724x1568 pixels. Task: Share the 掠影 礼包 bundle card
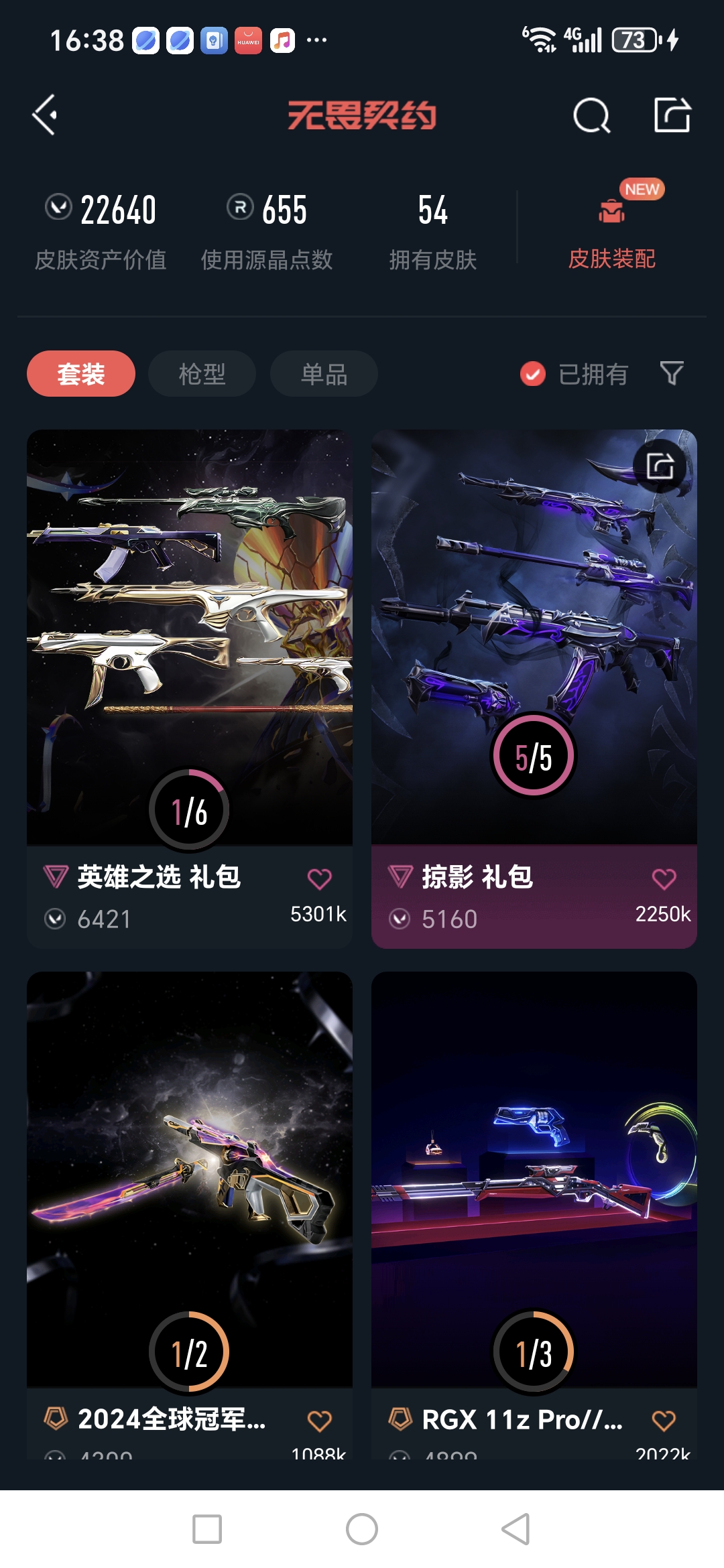(660, 466)
